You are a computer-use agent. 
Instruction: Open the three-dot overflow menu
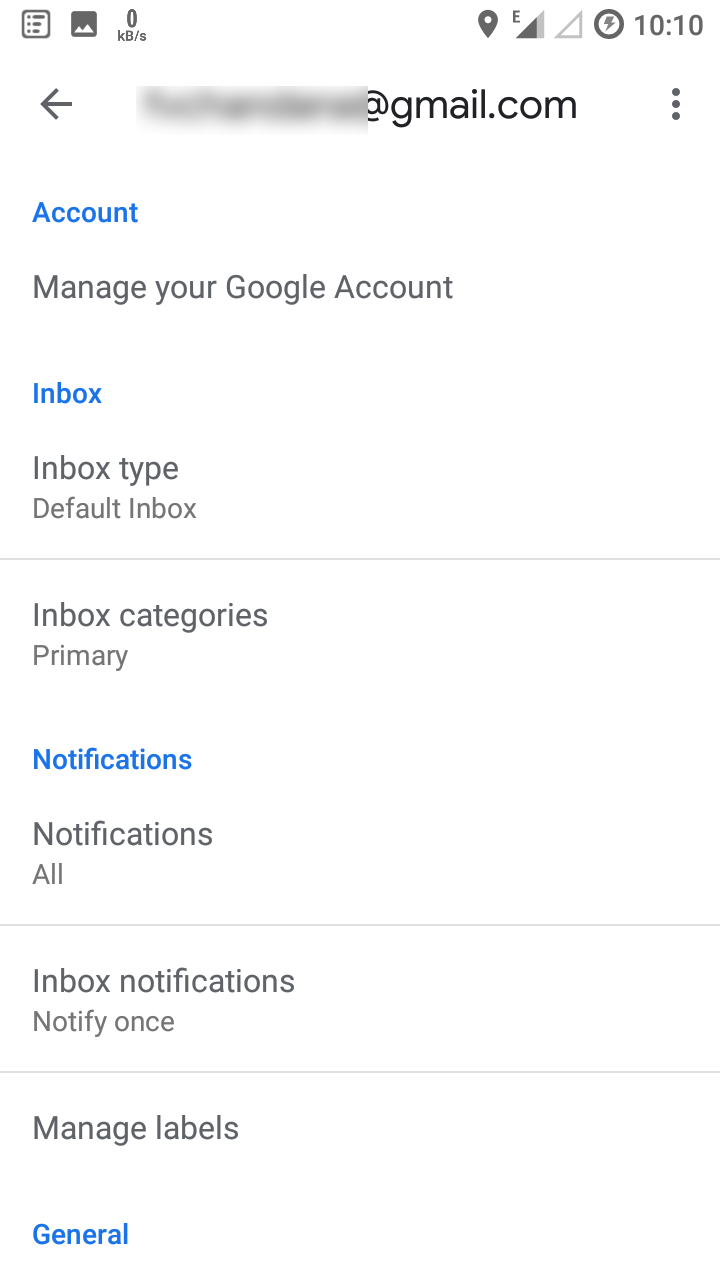pos(676,104)
